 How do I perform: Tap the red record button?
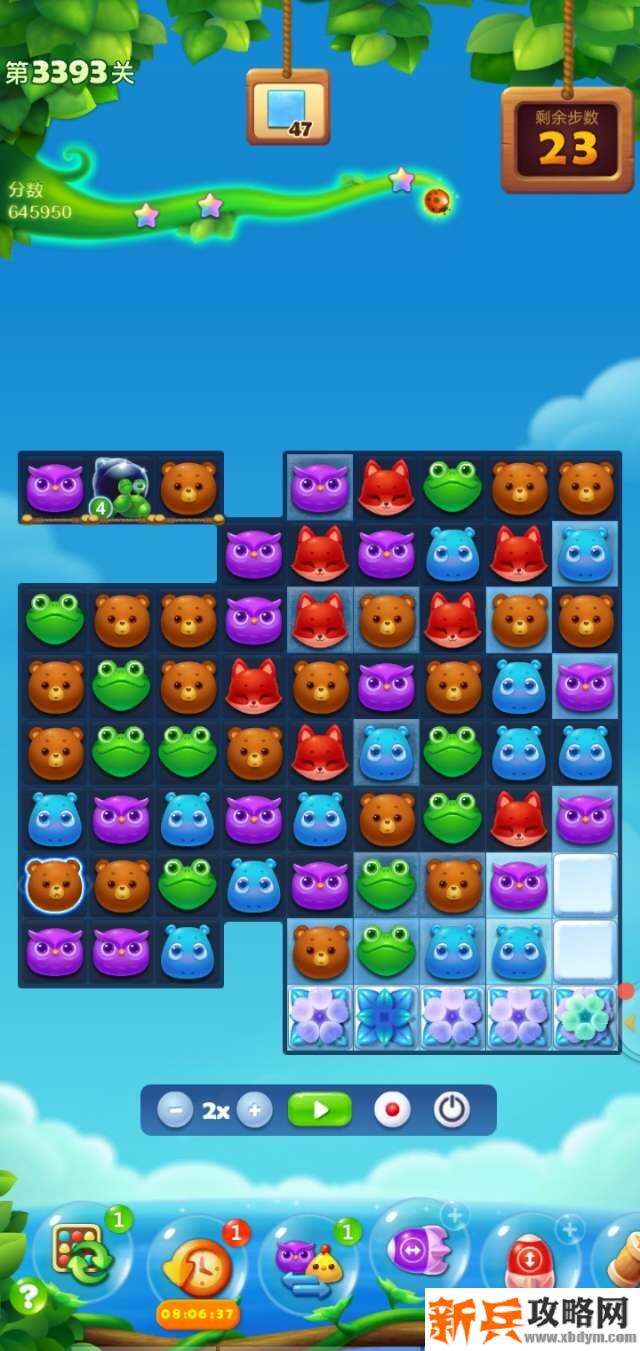pos(391,1110)
